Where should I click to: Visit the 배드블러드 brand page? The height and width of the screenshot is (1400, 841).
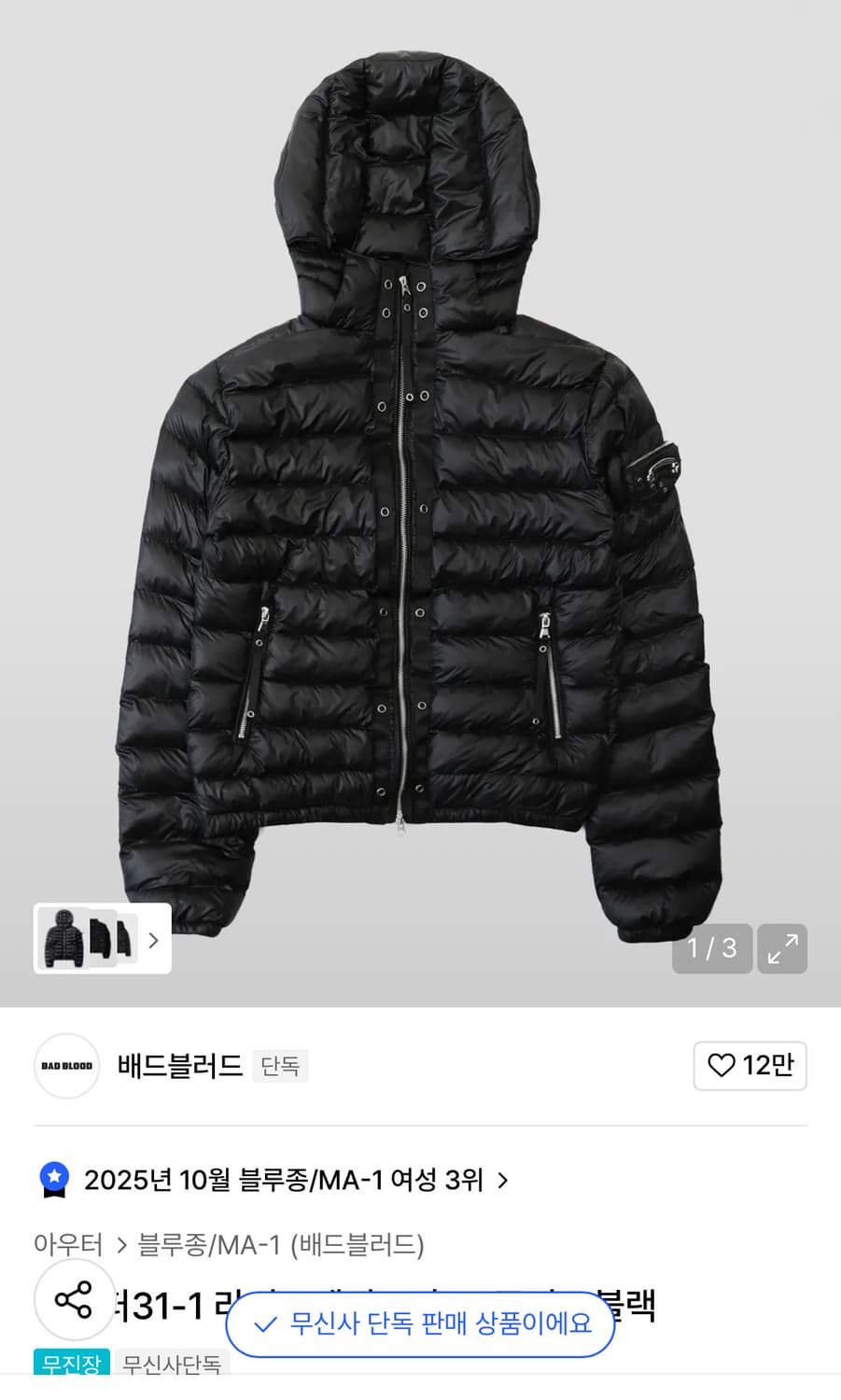point(177,1066)
